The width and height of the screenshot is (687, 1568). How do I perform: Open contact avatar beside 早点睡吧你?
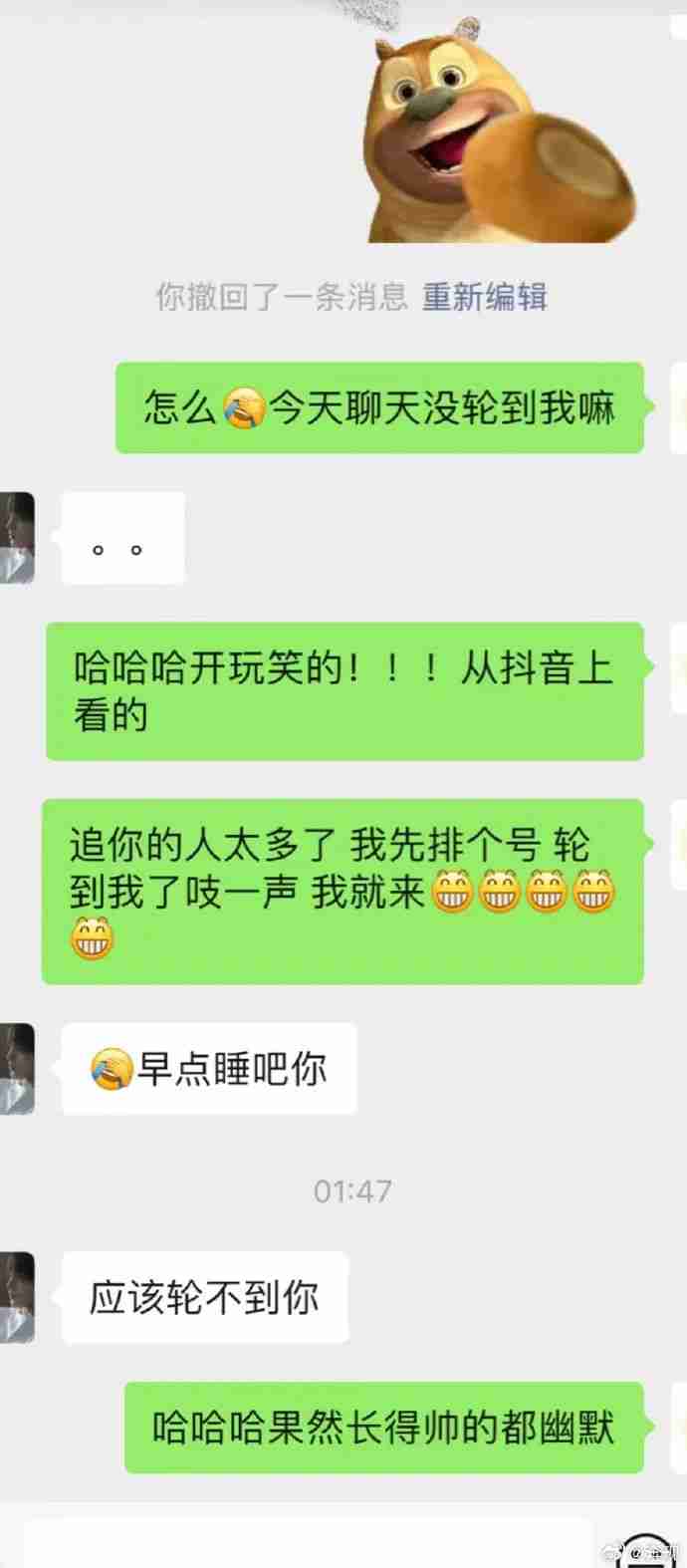17,1068
